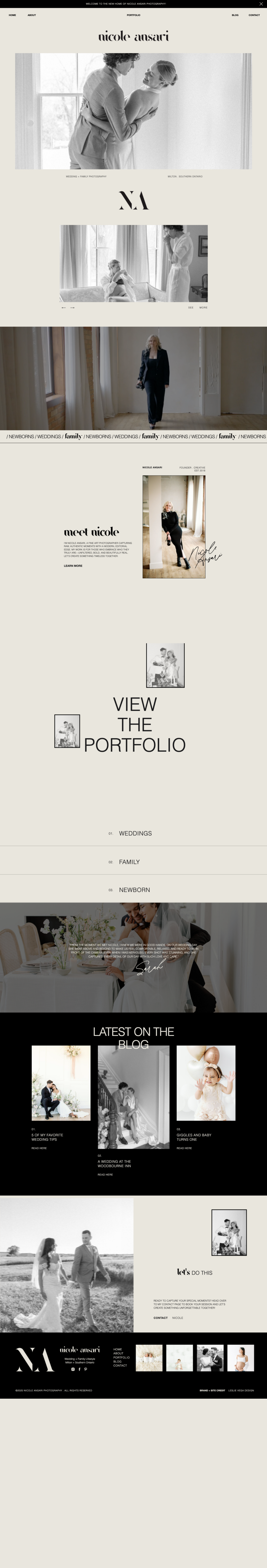Viewport: 267px width, 1568px height.
Task: Open the Family portfolio category
Action: click(129, 861)
